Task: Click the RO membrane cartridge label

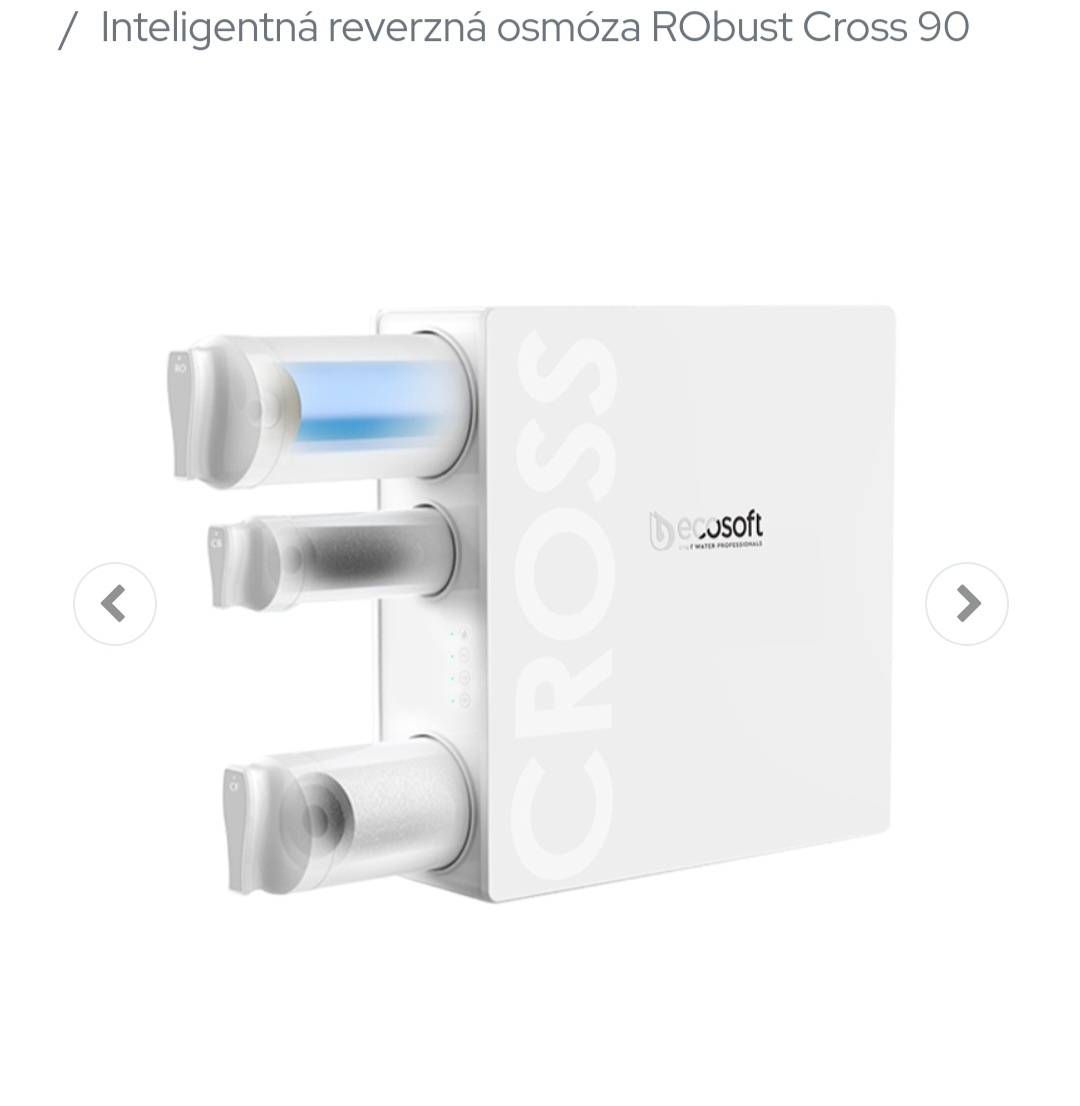Action: (180, 367)
